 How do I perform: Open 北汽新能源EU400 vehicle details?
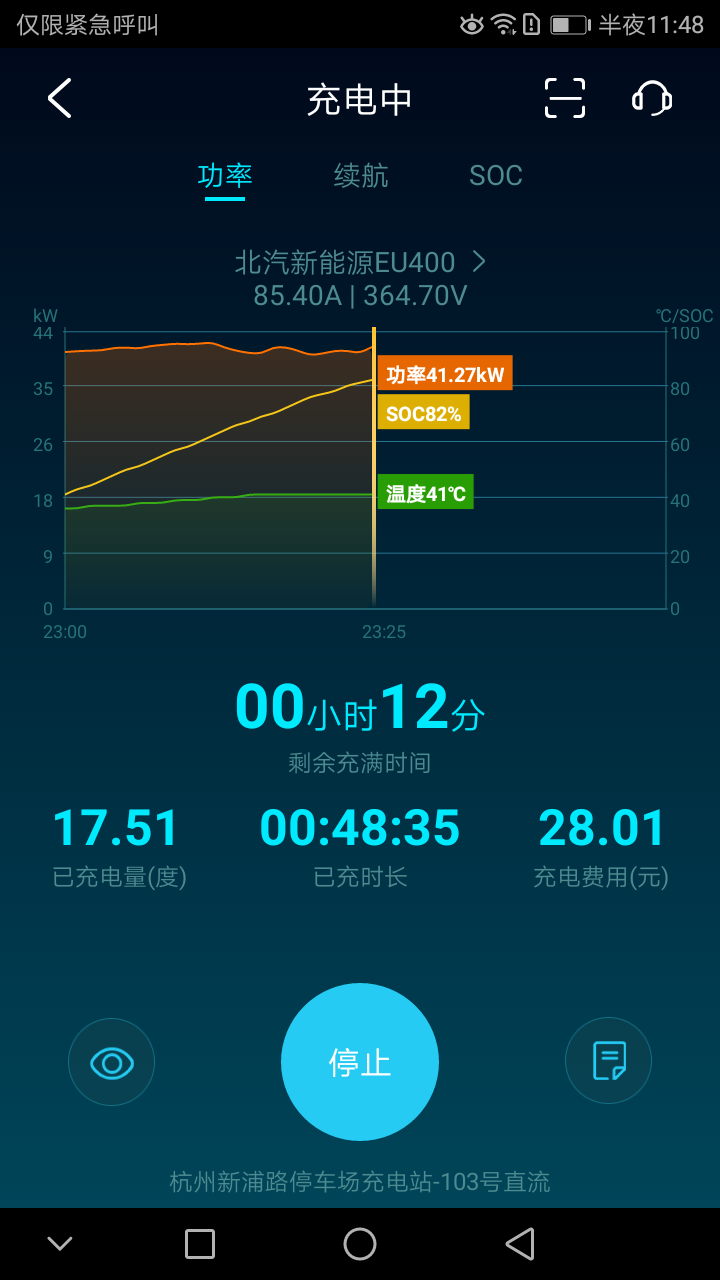[x=360, y=263]
